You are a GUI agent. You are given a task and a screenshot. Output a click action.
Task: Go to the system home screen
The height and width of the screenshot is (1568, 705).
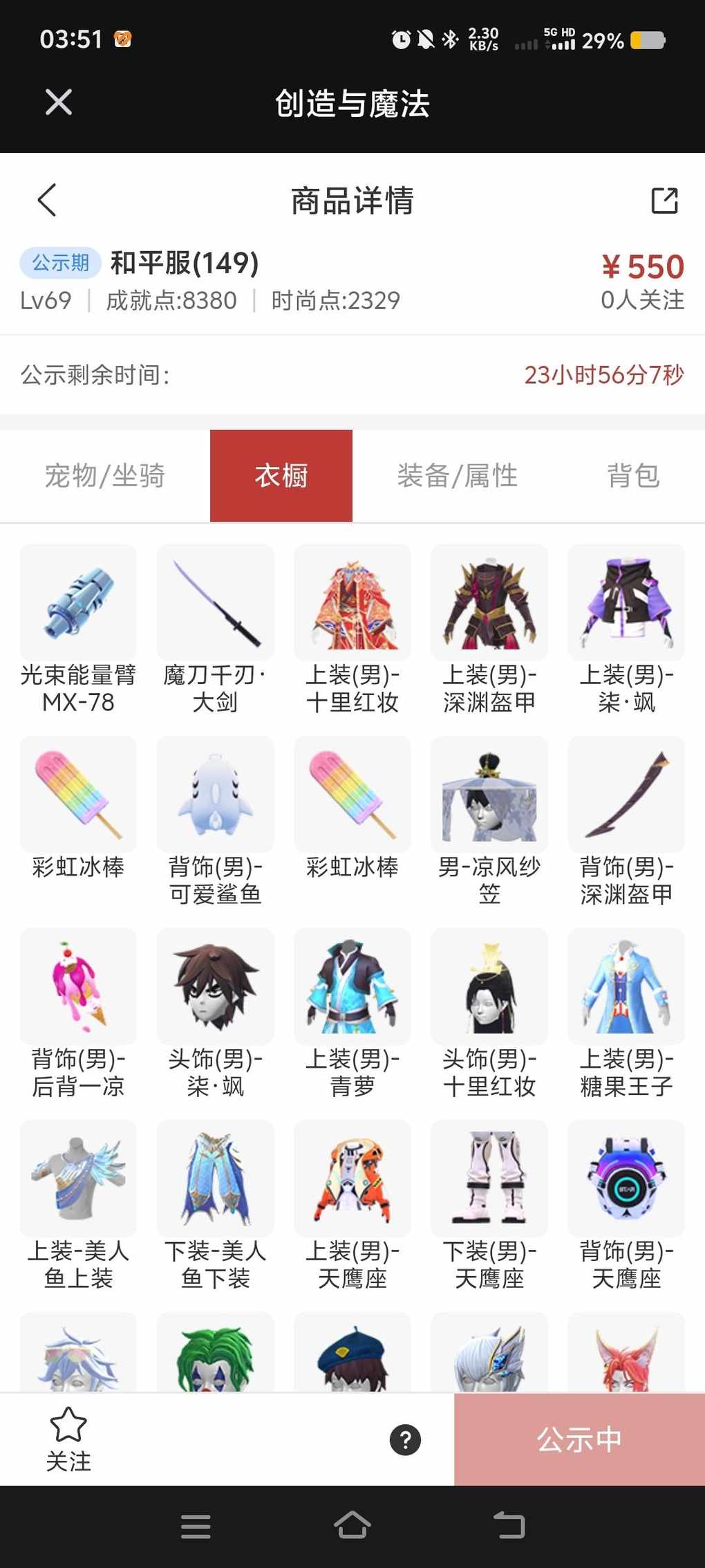click(x=352, y=1526)
